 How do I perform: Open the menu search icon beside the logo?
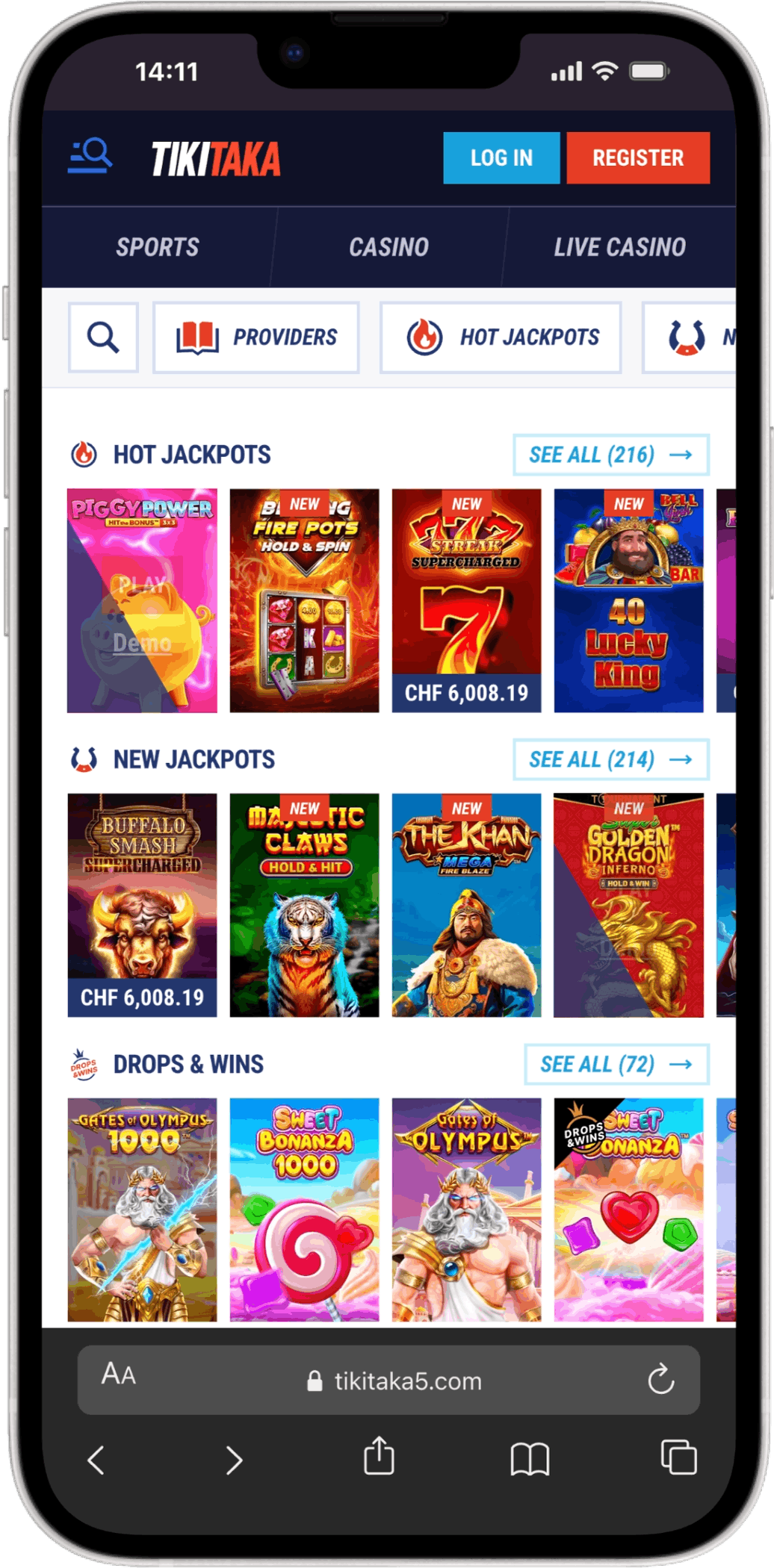tap(90, 156)
